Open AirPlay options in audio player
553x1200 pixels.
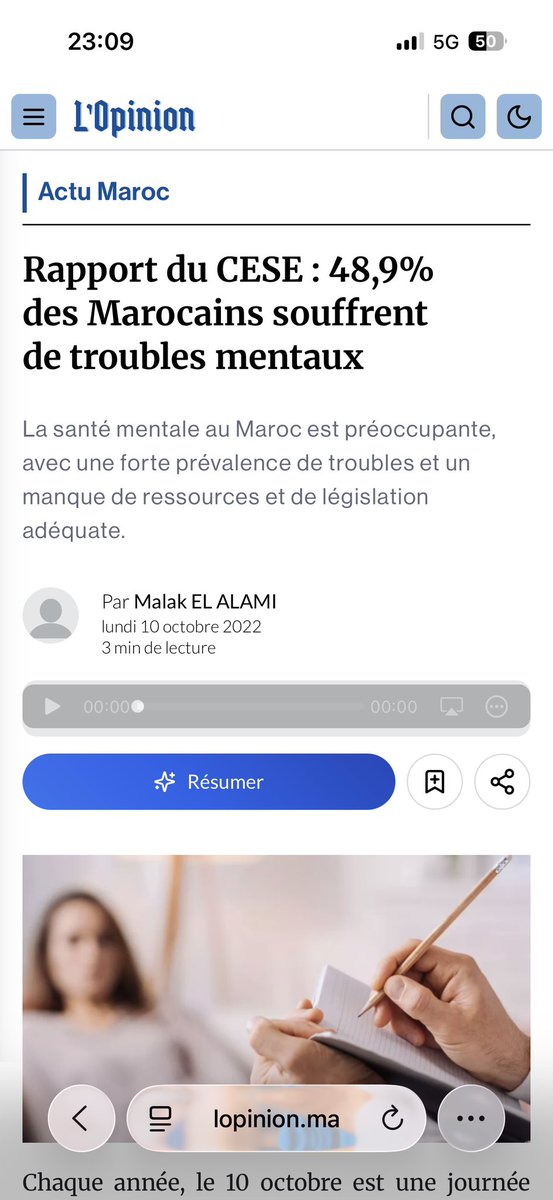click(452, 707)
